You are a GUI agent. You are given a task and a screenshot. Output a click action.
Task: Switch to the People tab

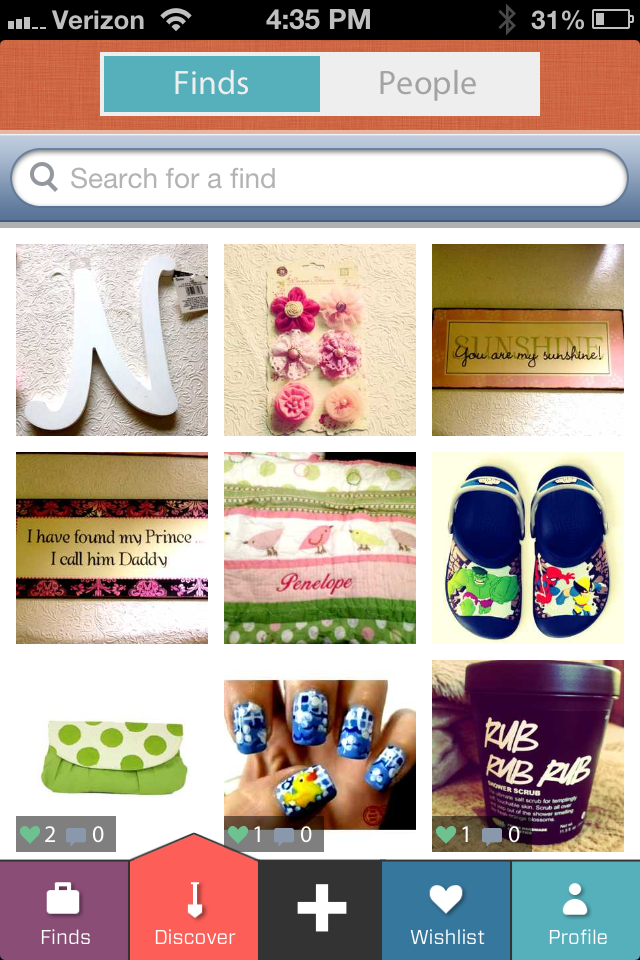[428, 84]
